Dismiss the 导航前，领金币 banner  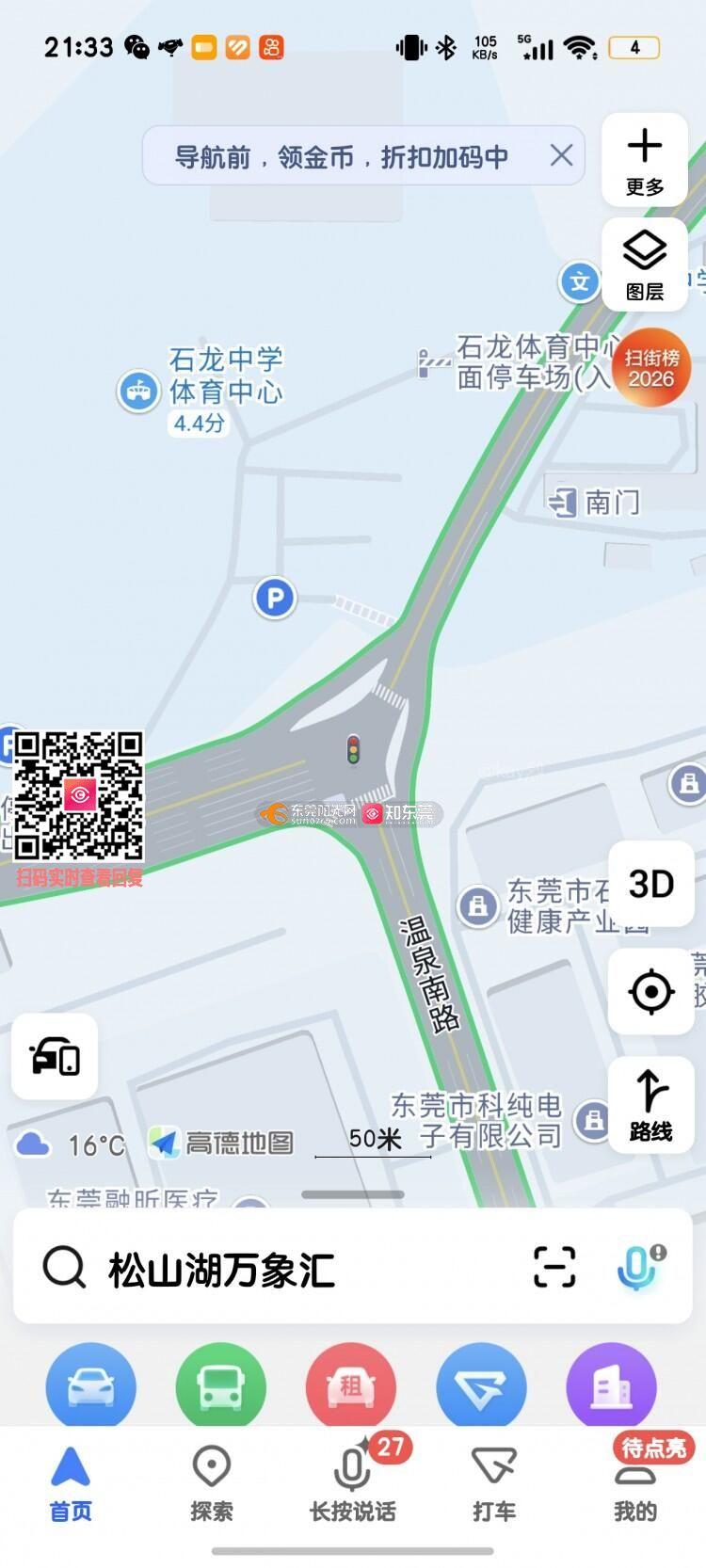[x=561, y=155]
